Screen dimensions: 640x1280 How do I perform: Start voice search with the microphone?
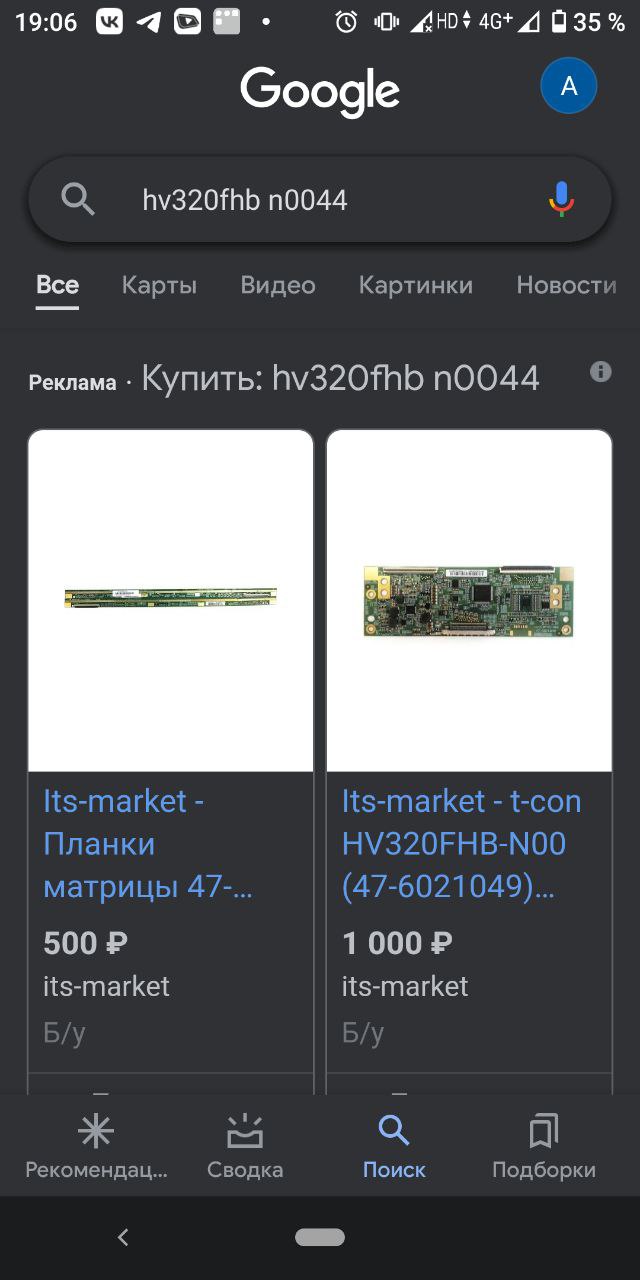(x=562, y=200)
